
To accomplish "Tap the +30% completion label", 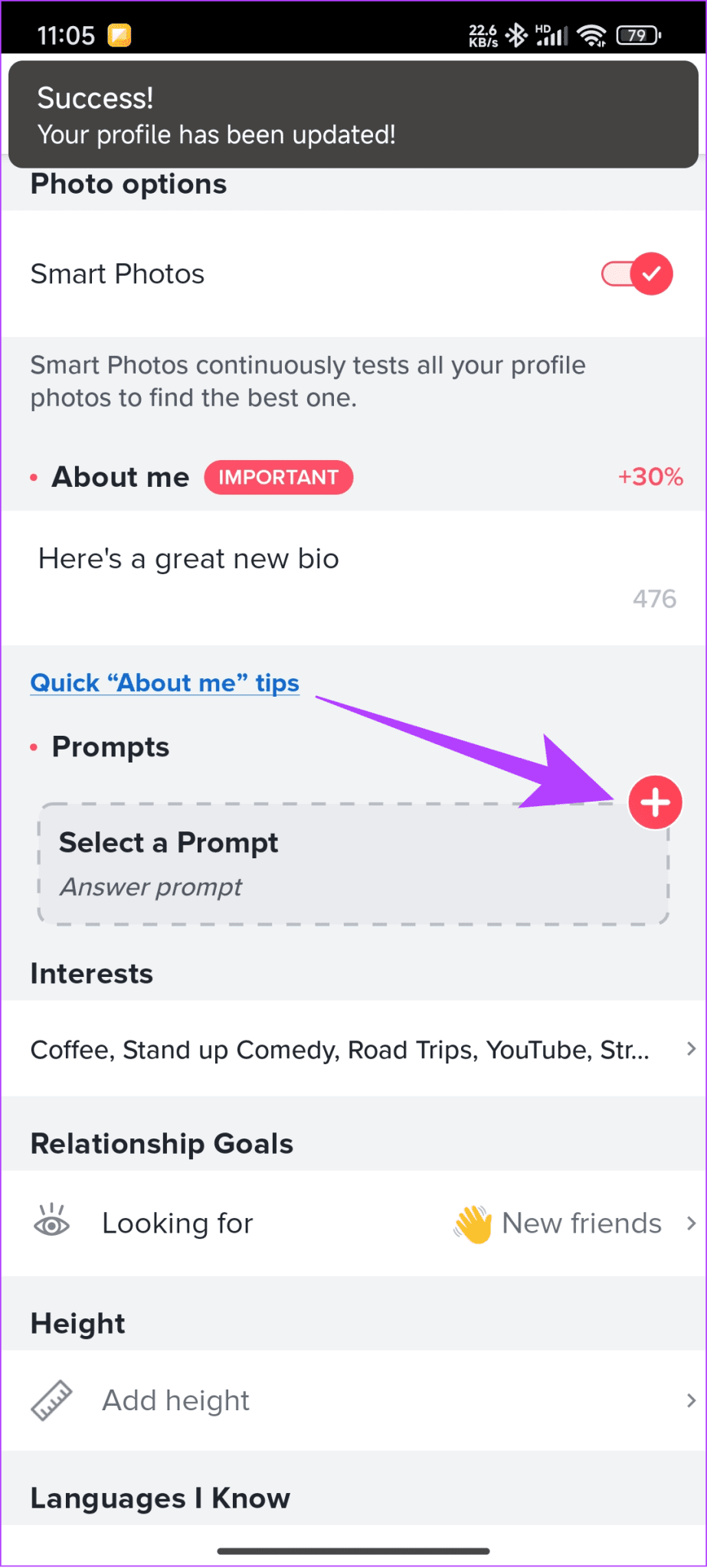I will click(x=650, y=477).
